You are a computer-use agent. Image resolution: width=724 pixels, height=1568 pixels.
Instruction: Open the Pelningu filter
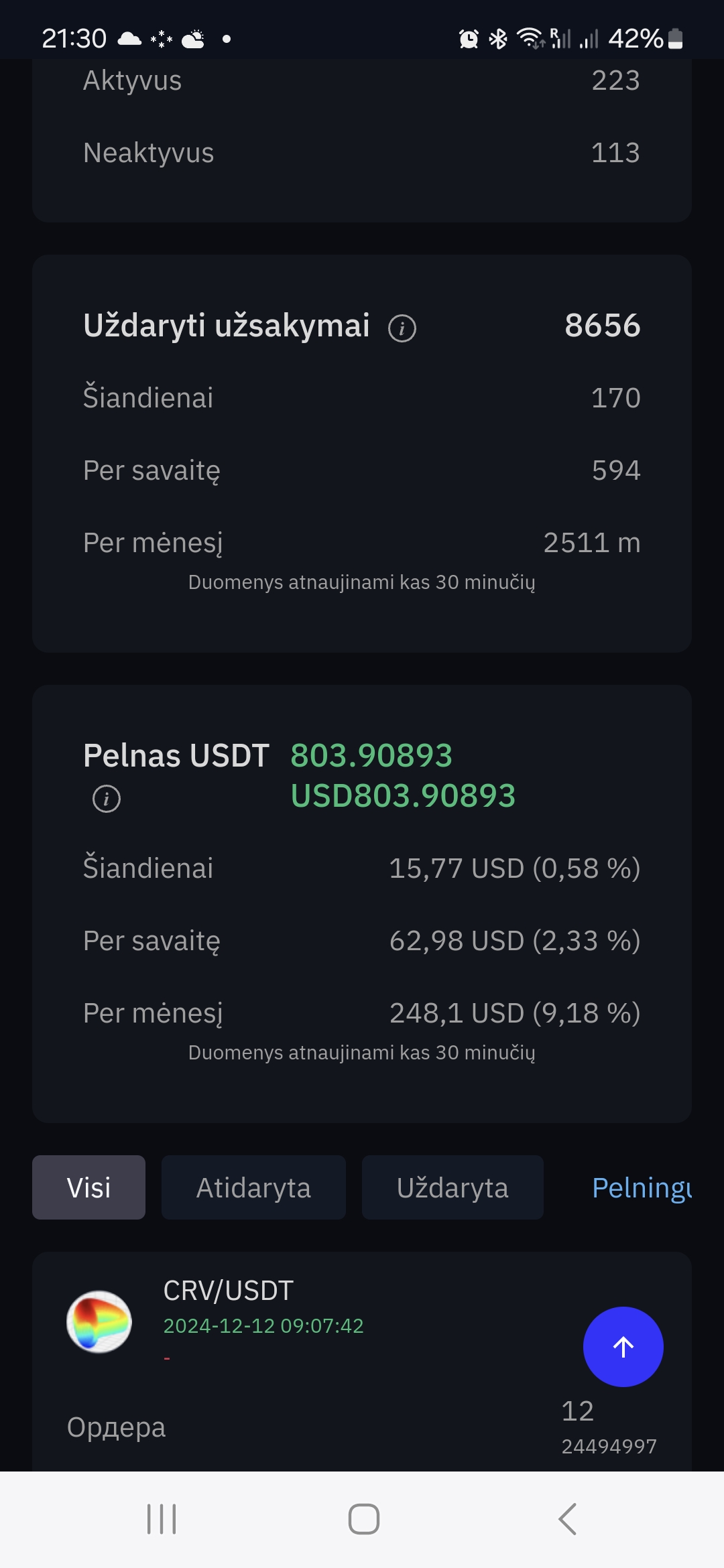tap(642, 1187)
